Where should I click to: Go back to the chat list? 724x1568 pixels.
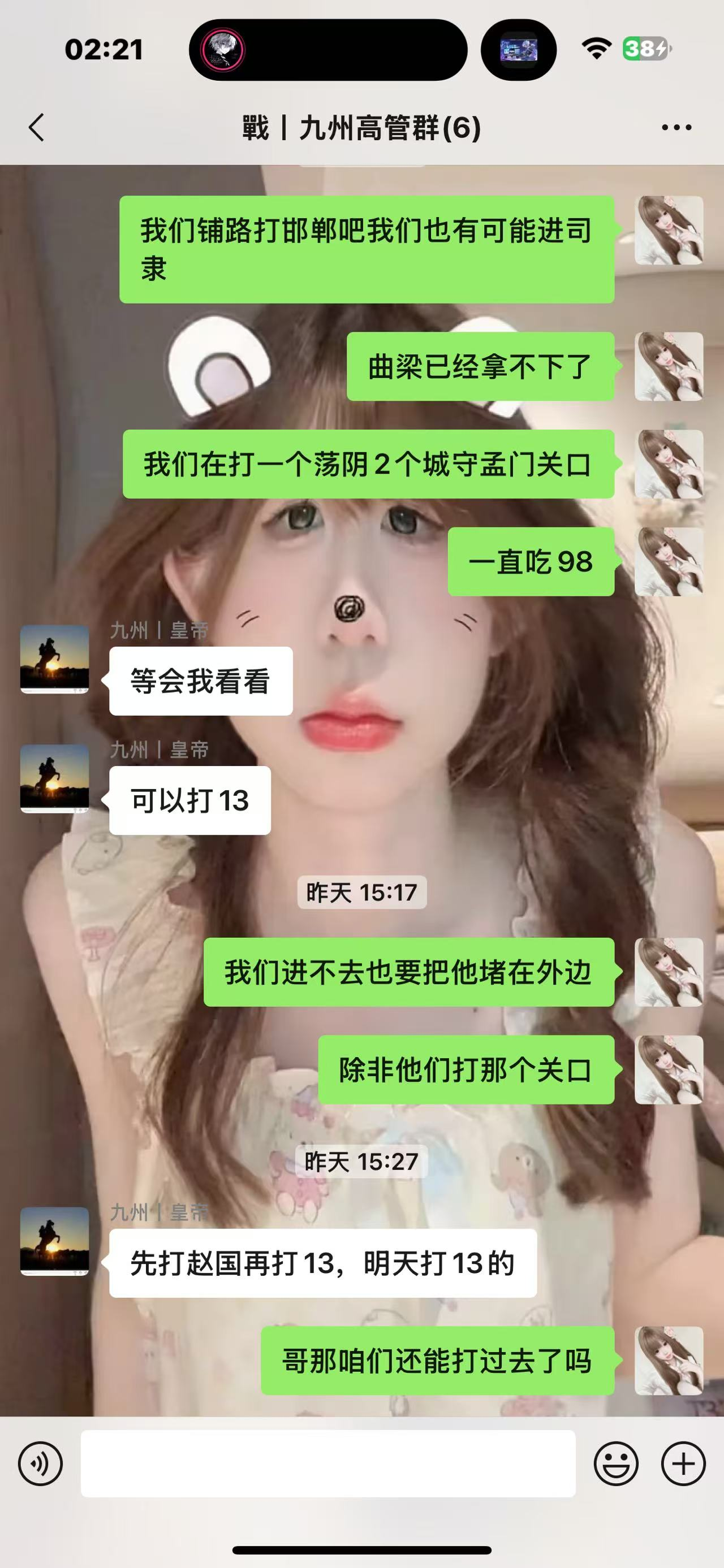tap(37, 127)
